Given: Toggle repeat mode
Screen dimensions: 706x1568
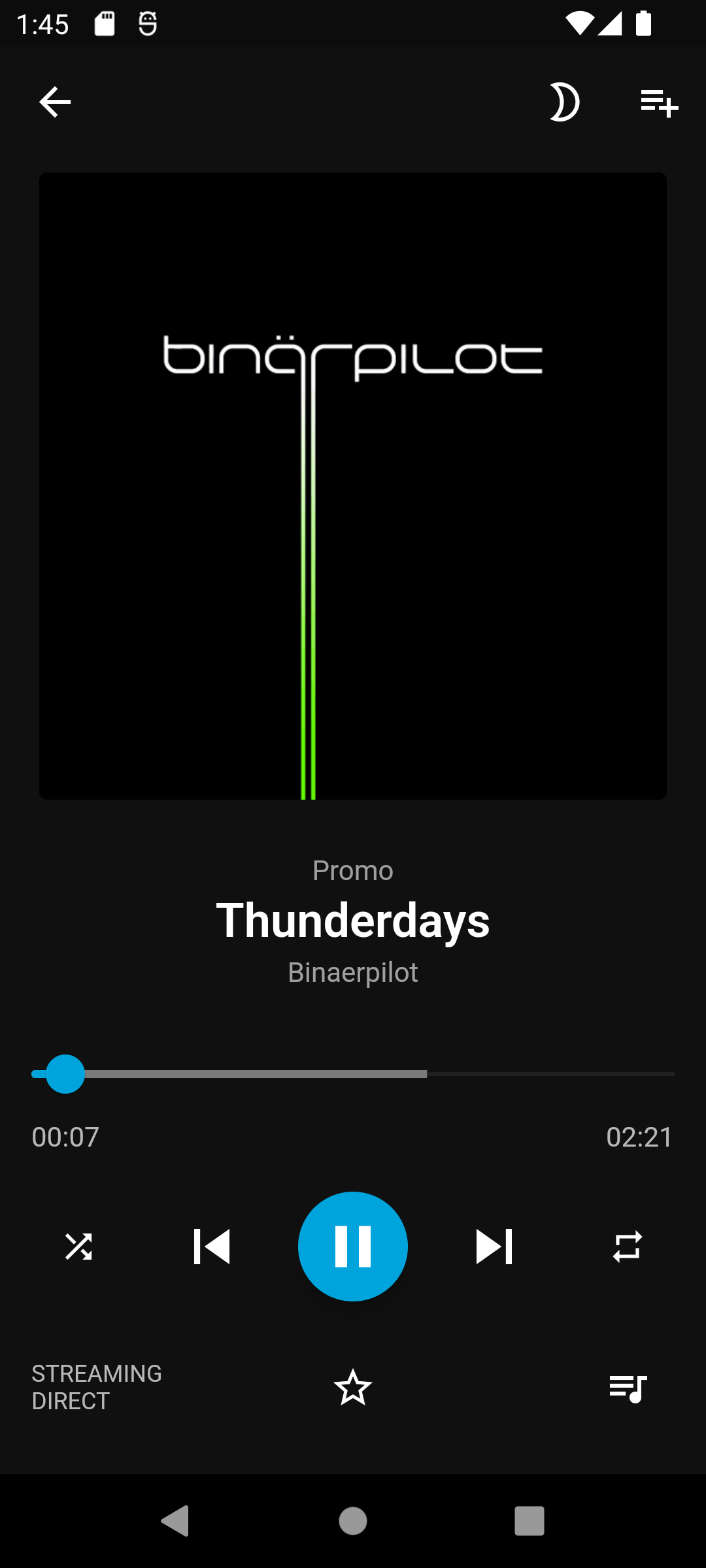Looking at the screenshot, I should [x=627, y=1247].
